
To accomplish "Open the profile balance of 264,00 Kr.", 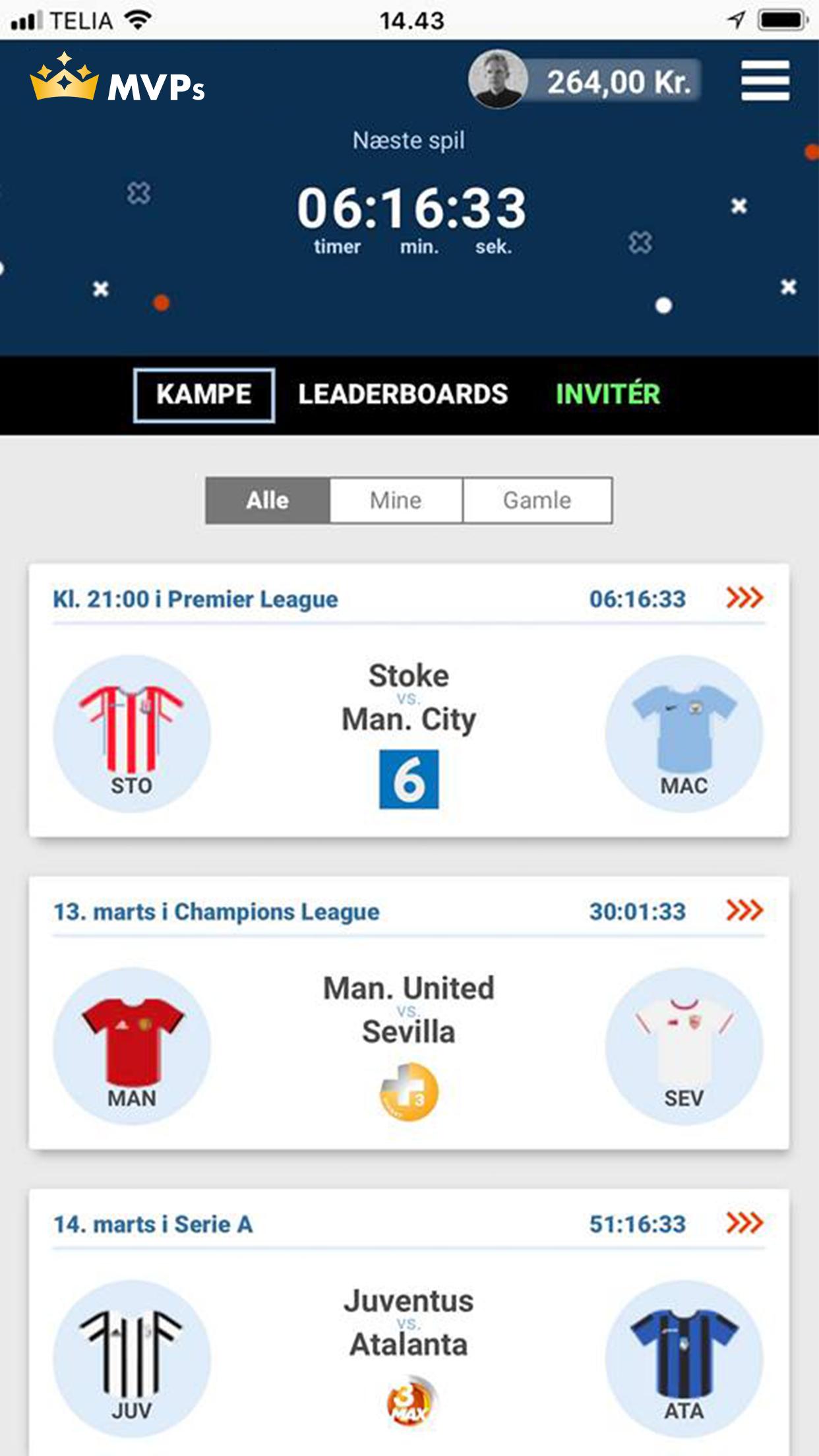I will click(585, 81).
